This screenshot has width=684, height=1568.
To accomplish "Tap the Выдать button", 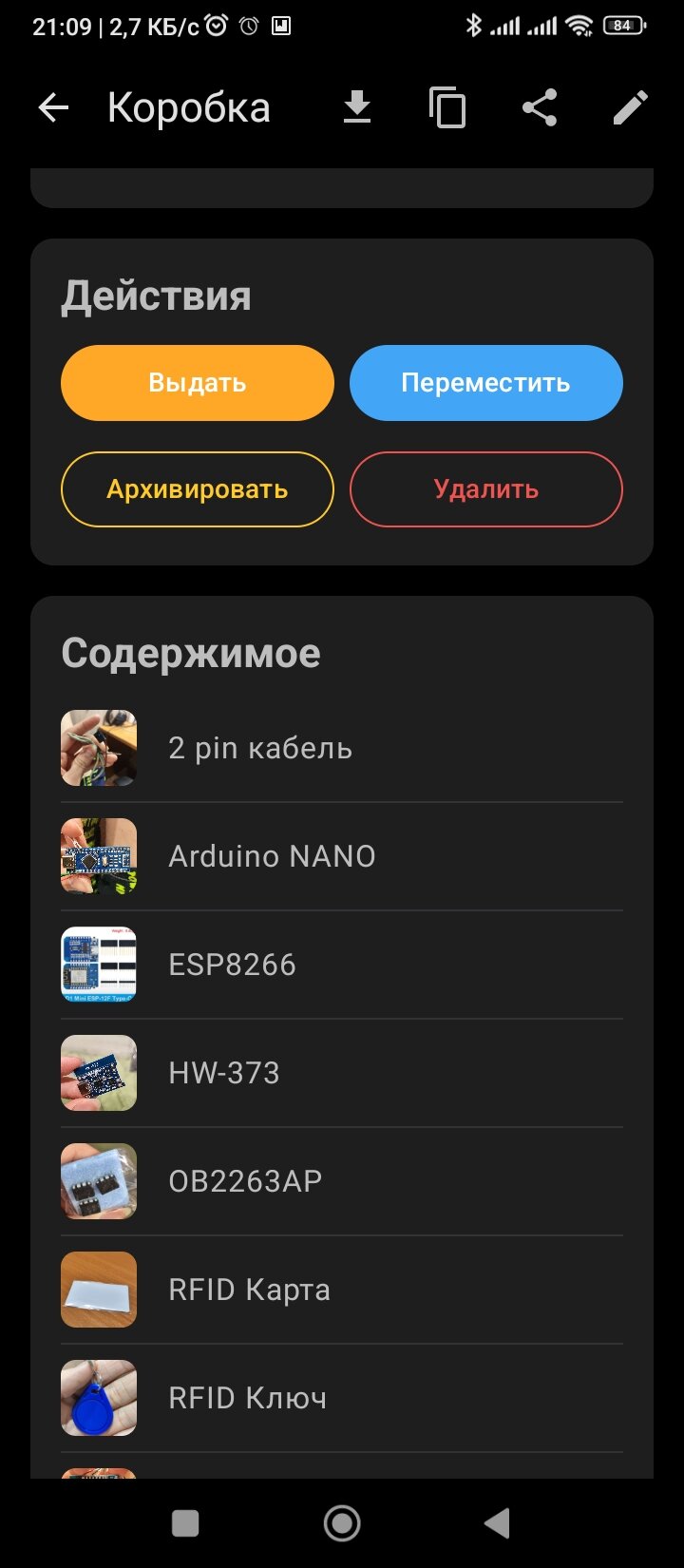I will click(x=198, y=383).
